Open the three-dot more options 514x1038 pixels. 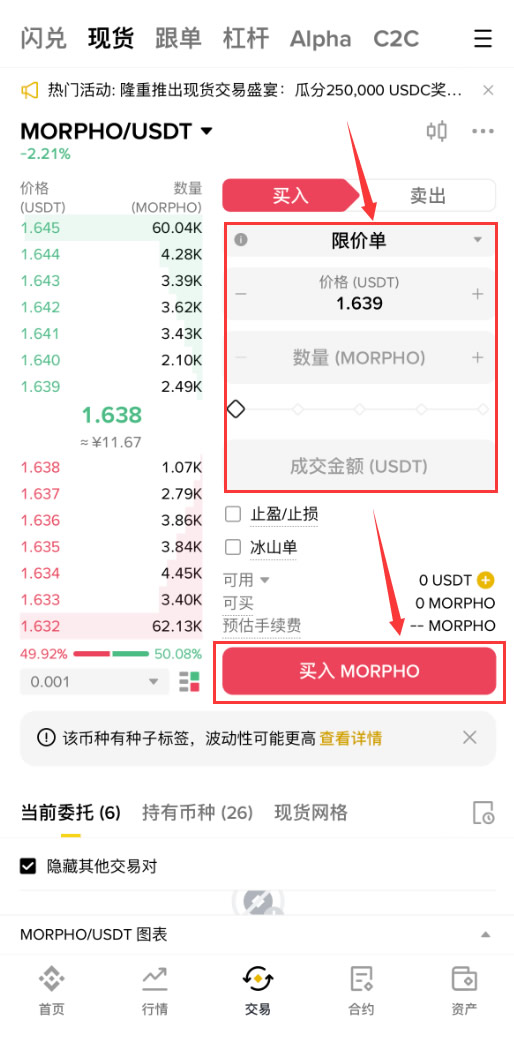pos(483,131)
